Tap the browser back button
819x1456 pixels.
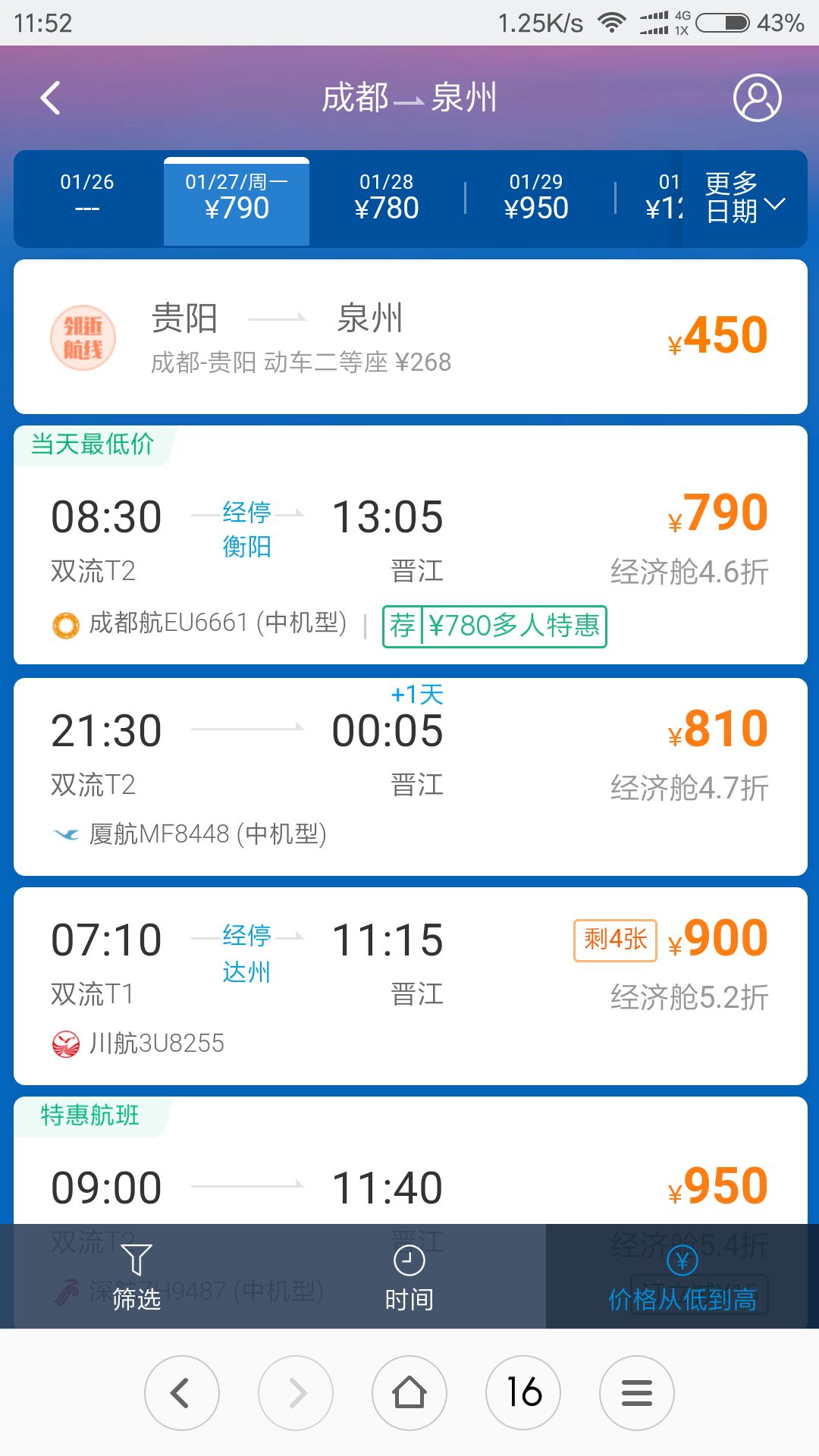182,1392
